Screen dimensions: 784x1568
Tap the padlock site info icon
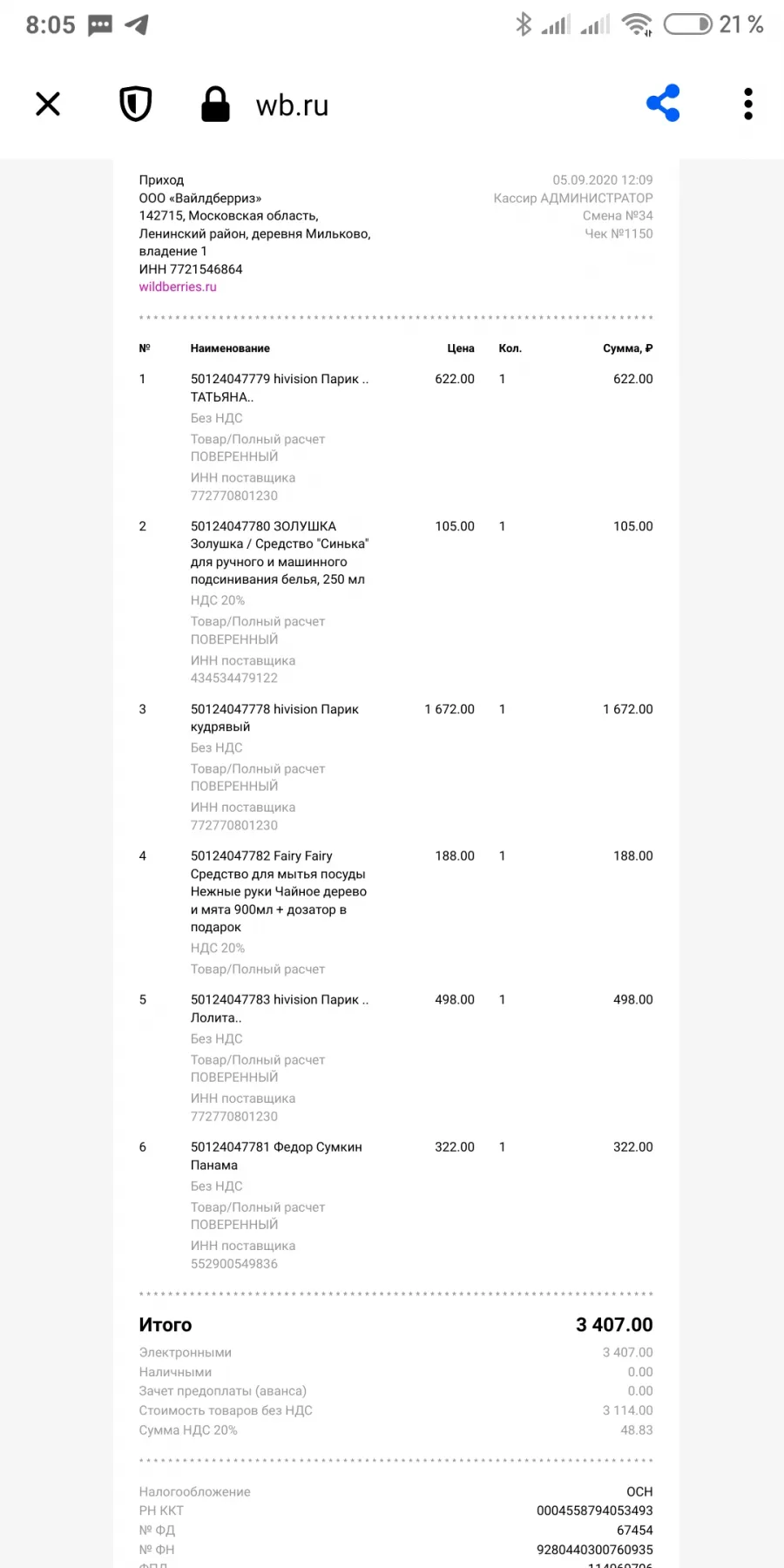215,104
